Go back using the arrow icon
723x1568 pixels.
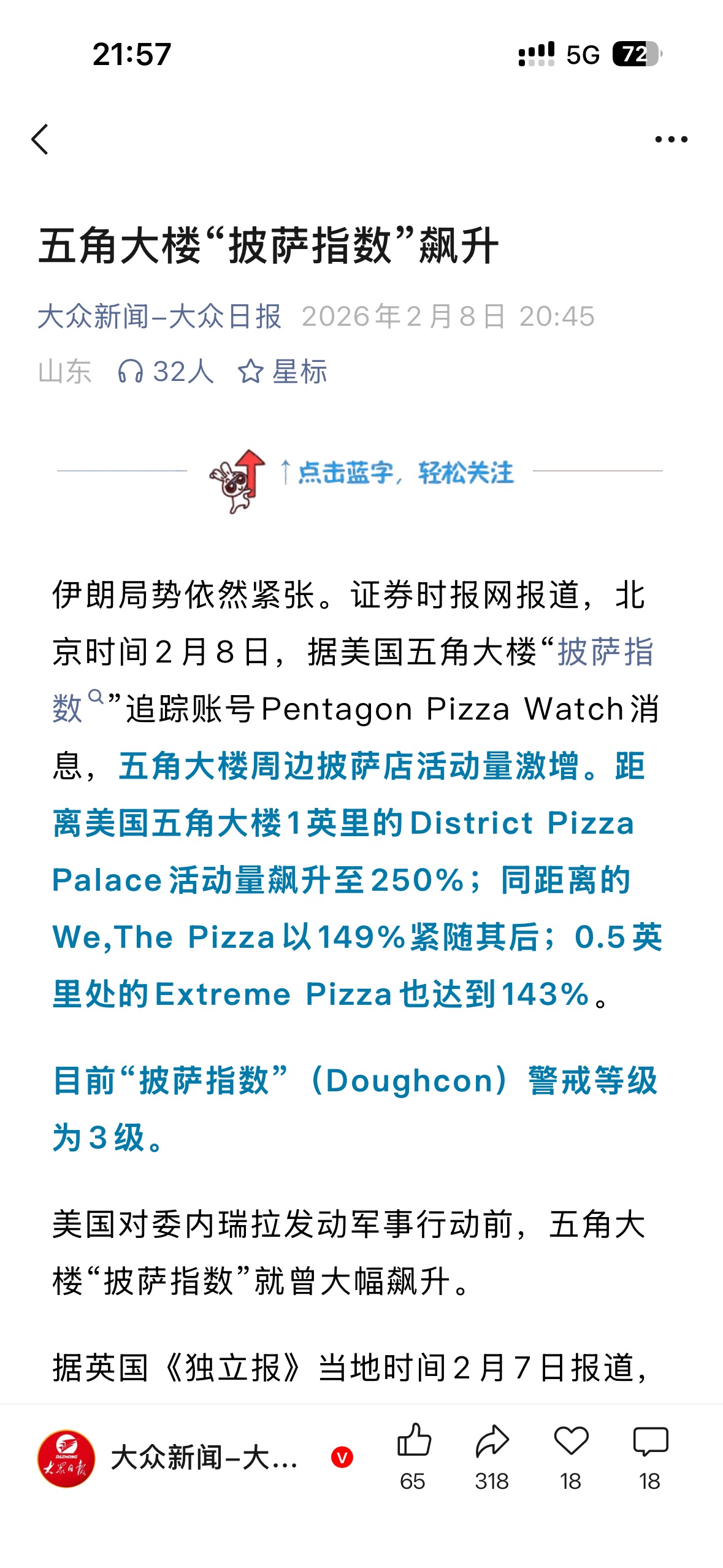click(40, 139)
